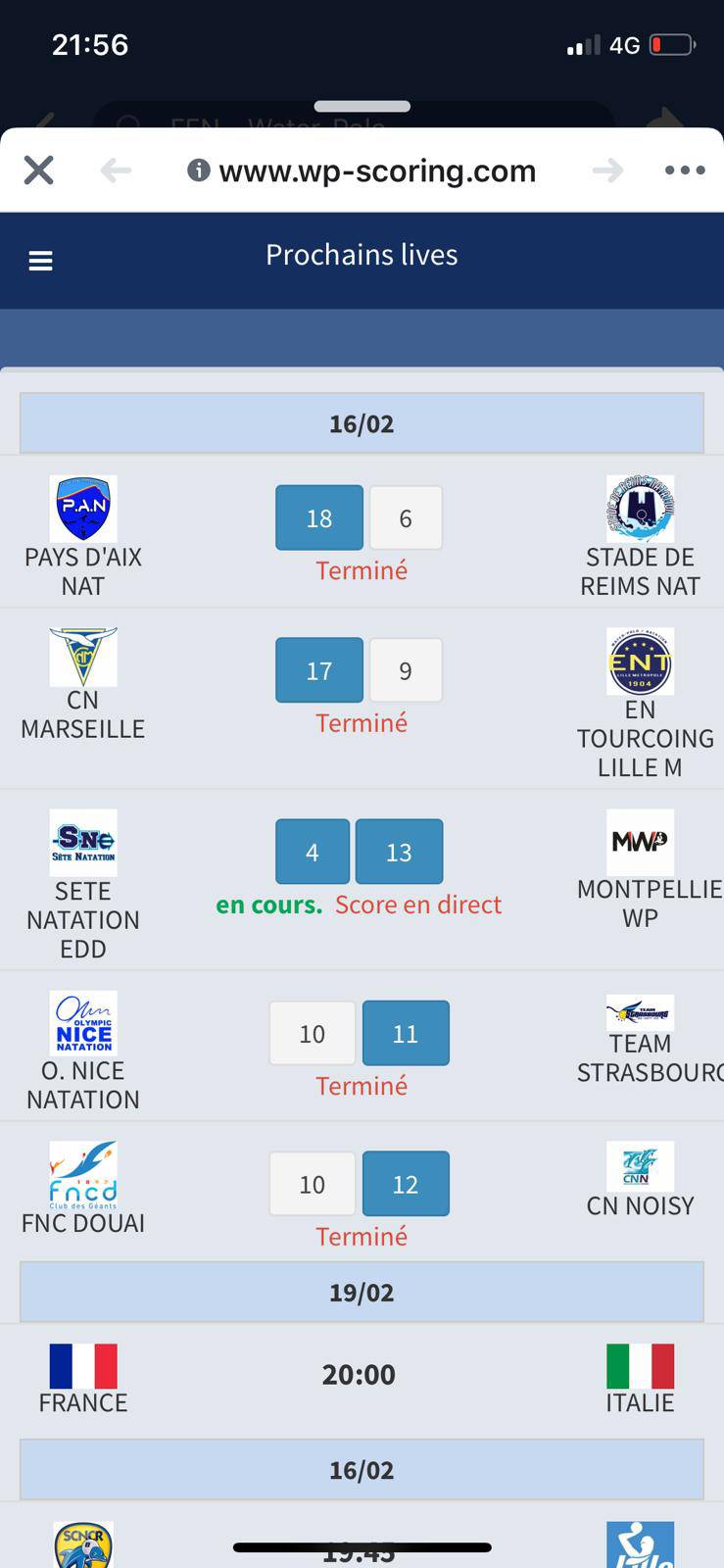
Task: Open the FNC Douai vs CN Noisy match
Action: pos(361,1200)
